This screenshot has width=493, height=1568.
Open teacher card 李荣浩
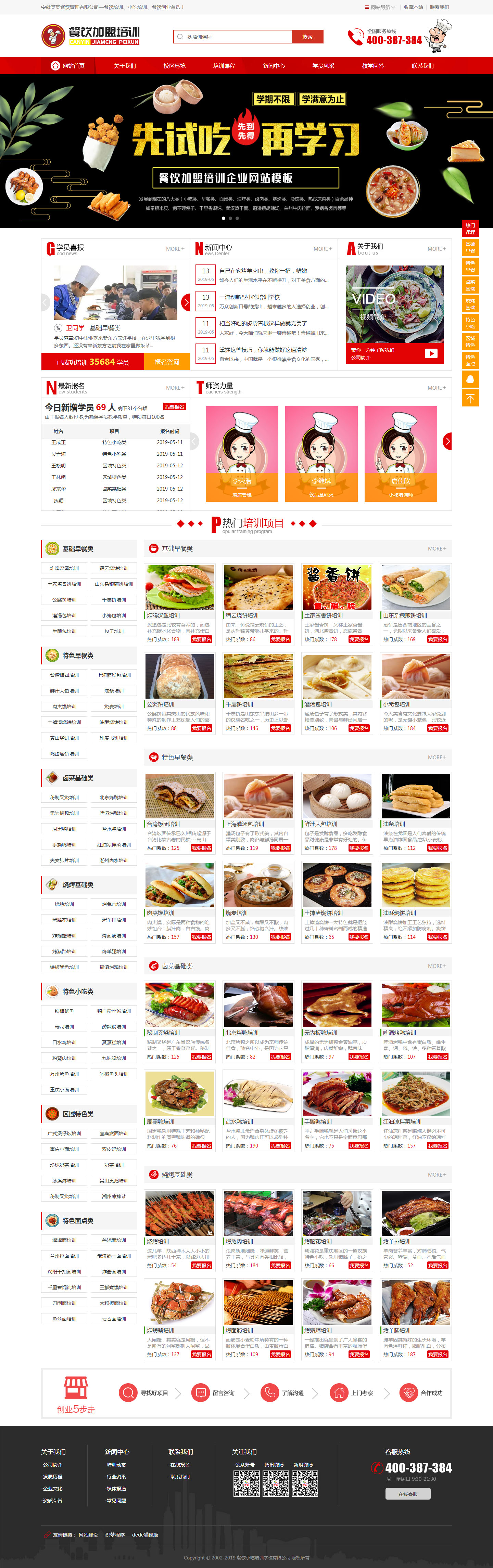[242, 453]
